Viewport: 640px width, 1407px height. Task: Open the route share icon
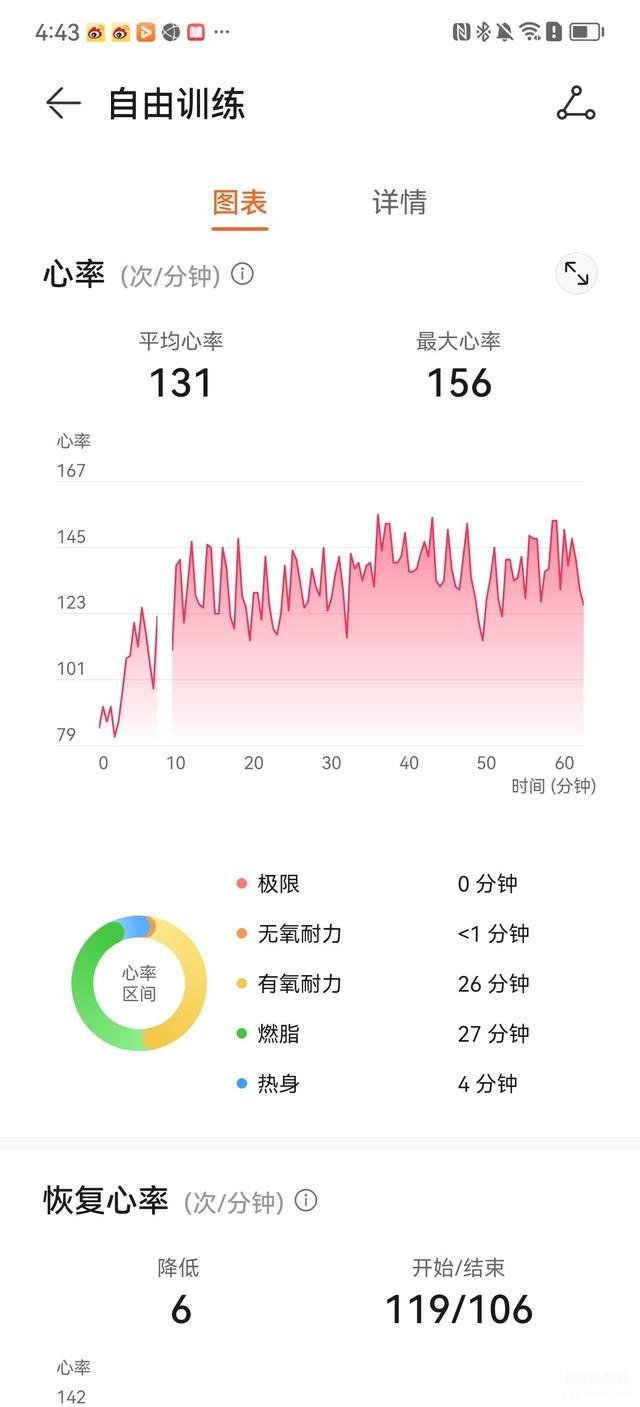click(x=576, y=104)
